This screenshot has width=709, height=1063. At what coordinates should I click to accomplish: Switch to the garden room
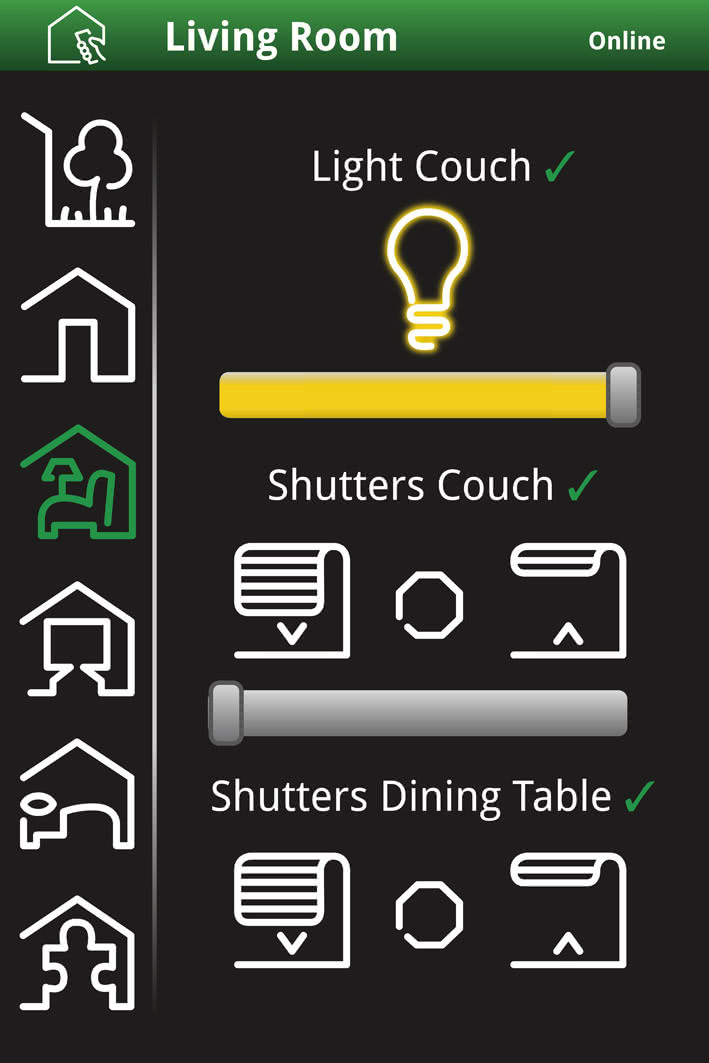click(x=77, y=169)
